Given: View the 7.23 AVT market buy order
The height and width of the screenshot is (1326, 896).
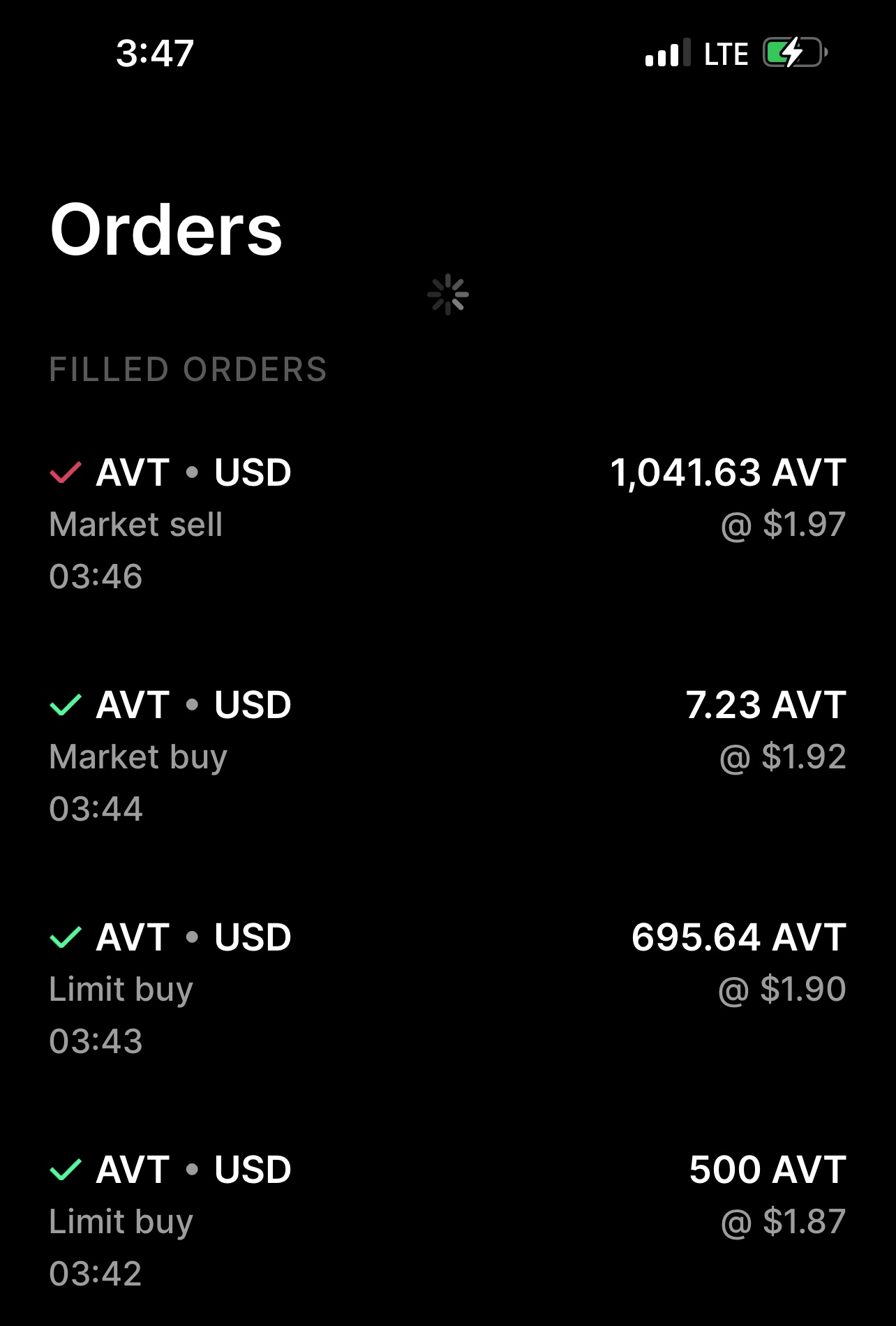Looking at the screenshot, I should tap(447, 756).
